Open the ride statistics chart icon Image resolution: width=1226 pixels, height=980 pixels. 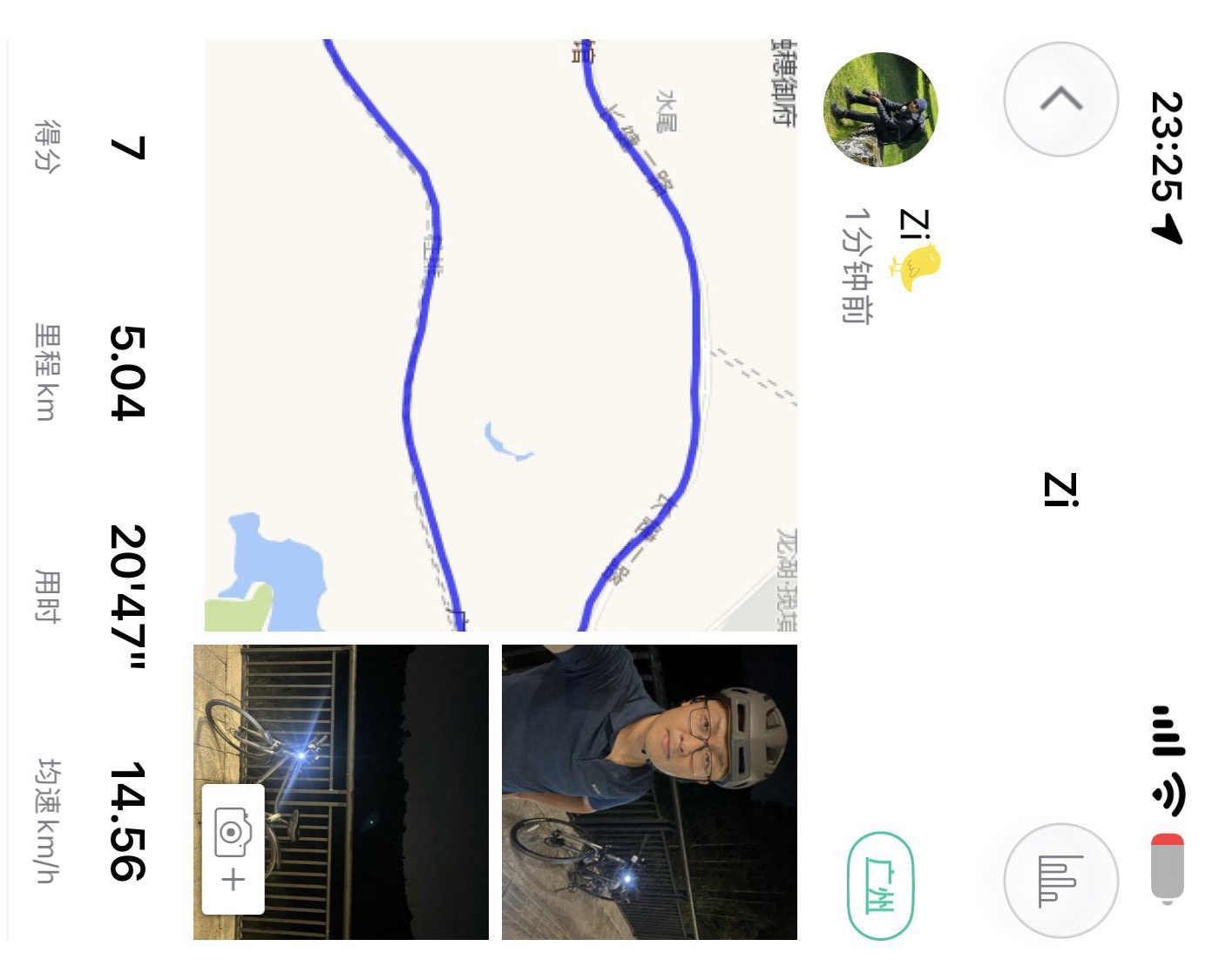pyautogui.click(x=1060, y=881)
